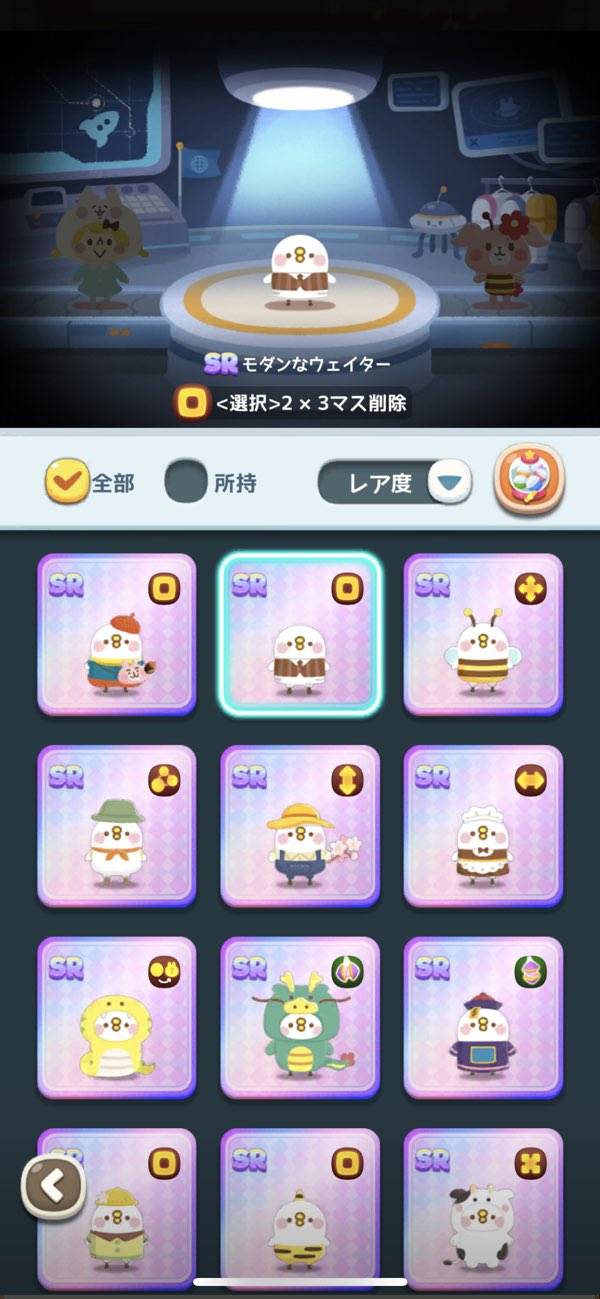Image resolution: width=600 pixels, height=1299 pixels.
Task: Check the 所持 (owned) filter checkbox
Action: pos(185,482)
